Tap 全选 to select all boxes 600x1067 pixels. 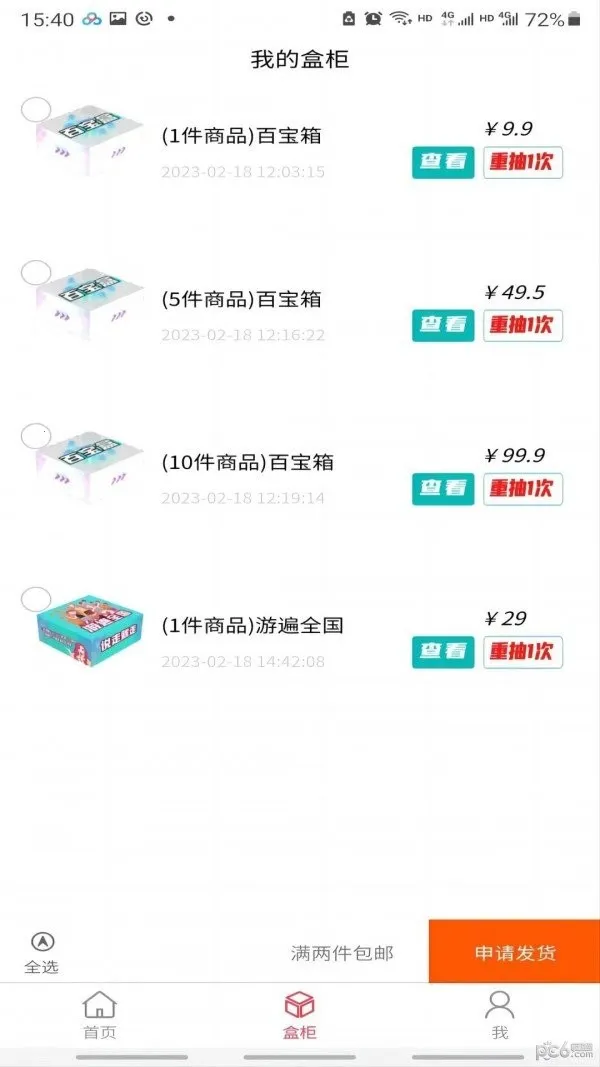[42, 952]
